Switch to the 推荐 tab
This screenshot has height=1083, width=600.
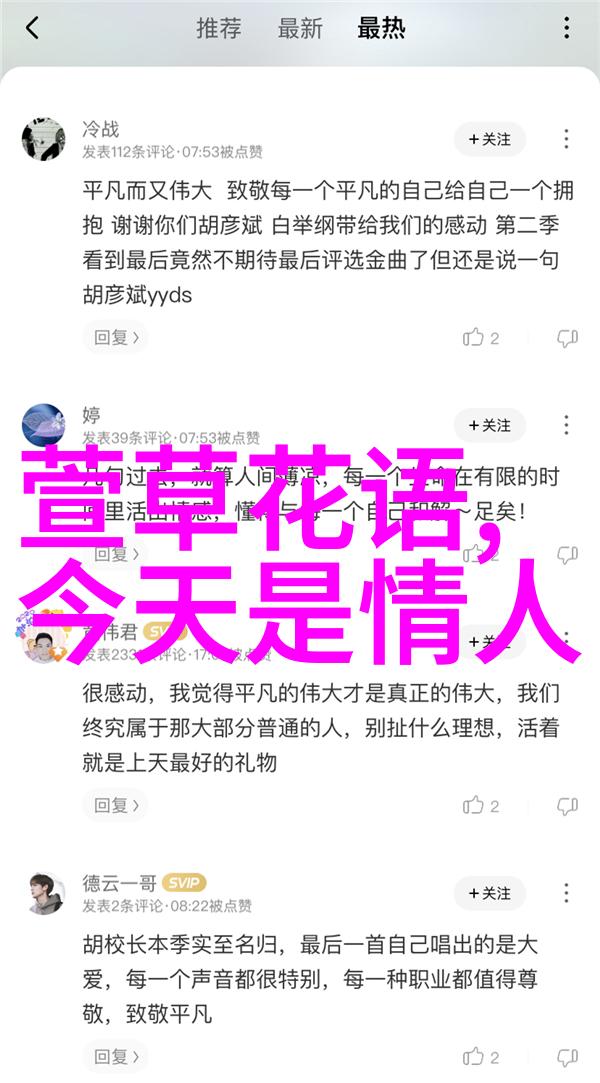point(219,28)
